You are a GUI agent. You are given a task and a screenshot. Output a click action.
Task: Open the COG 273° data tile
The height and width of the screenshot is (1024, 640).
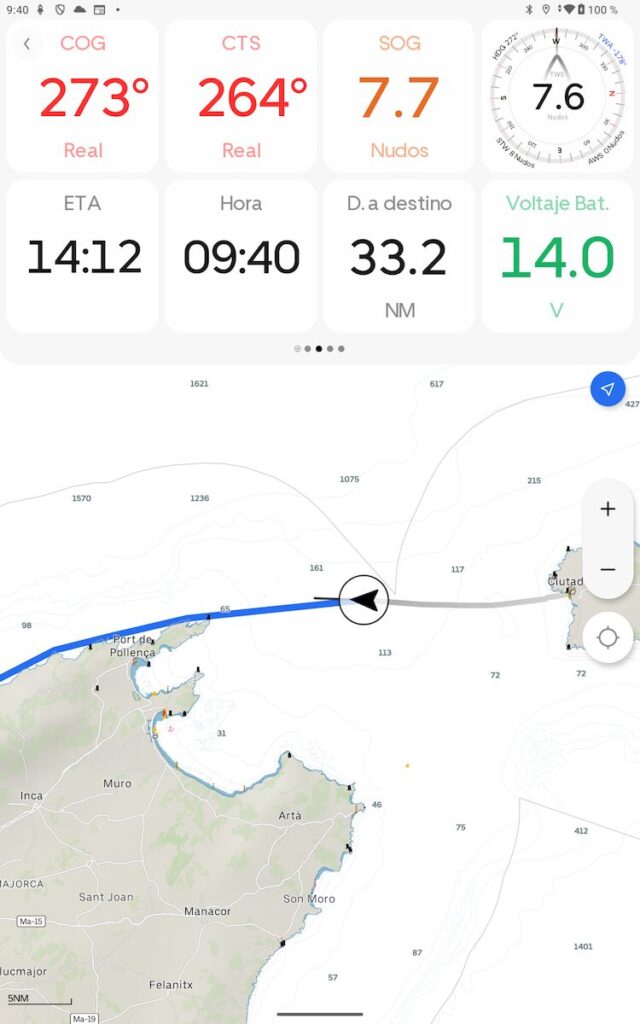pyautogui.click(x=83, y=98)
